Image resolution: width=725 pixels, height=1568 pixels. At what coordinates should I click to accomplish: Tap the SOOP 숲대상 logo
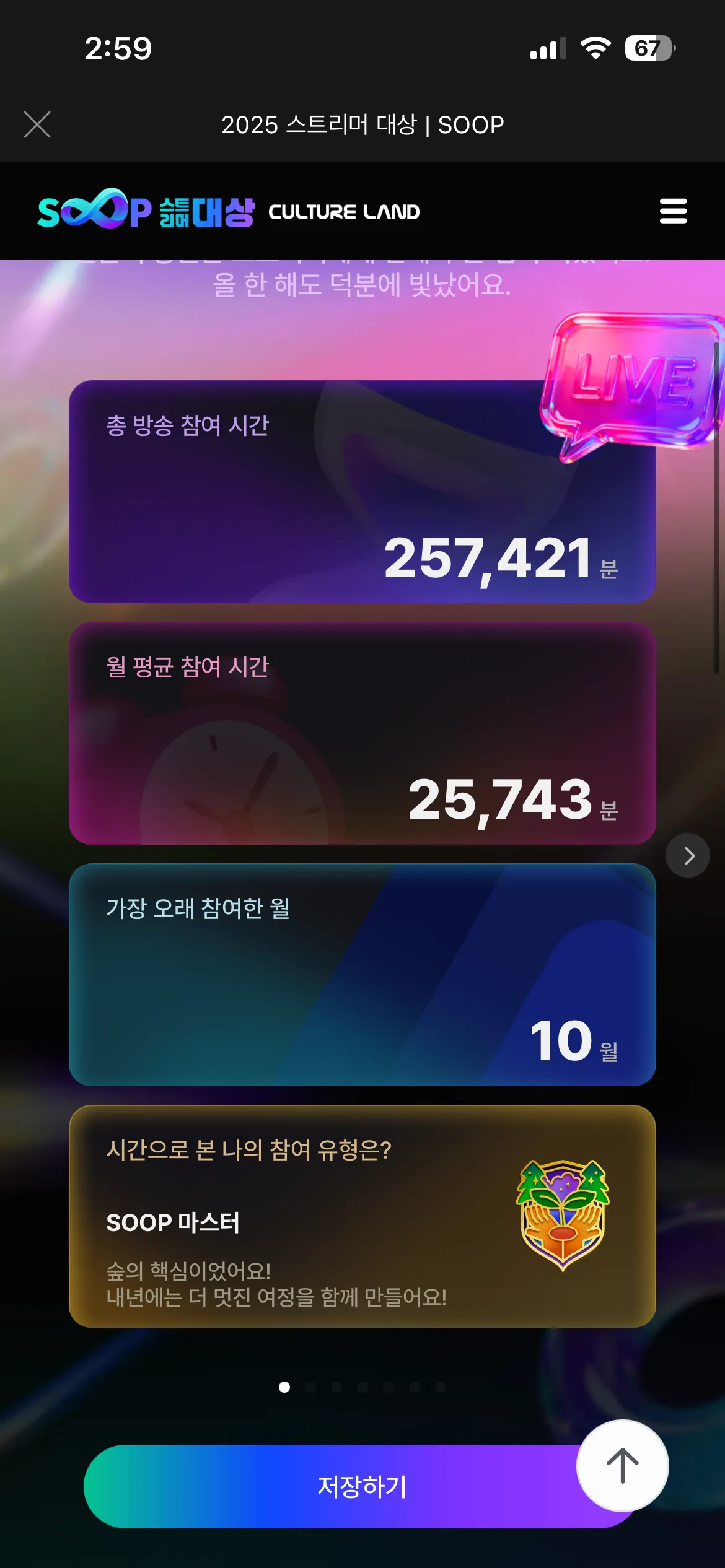click(146, 211)
